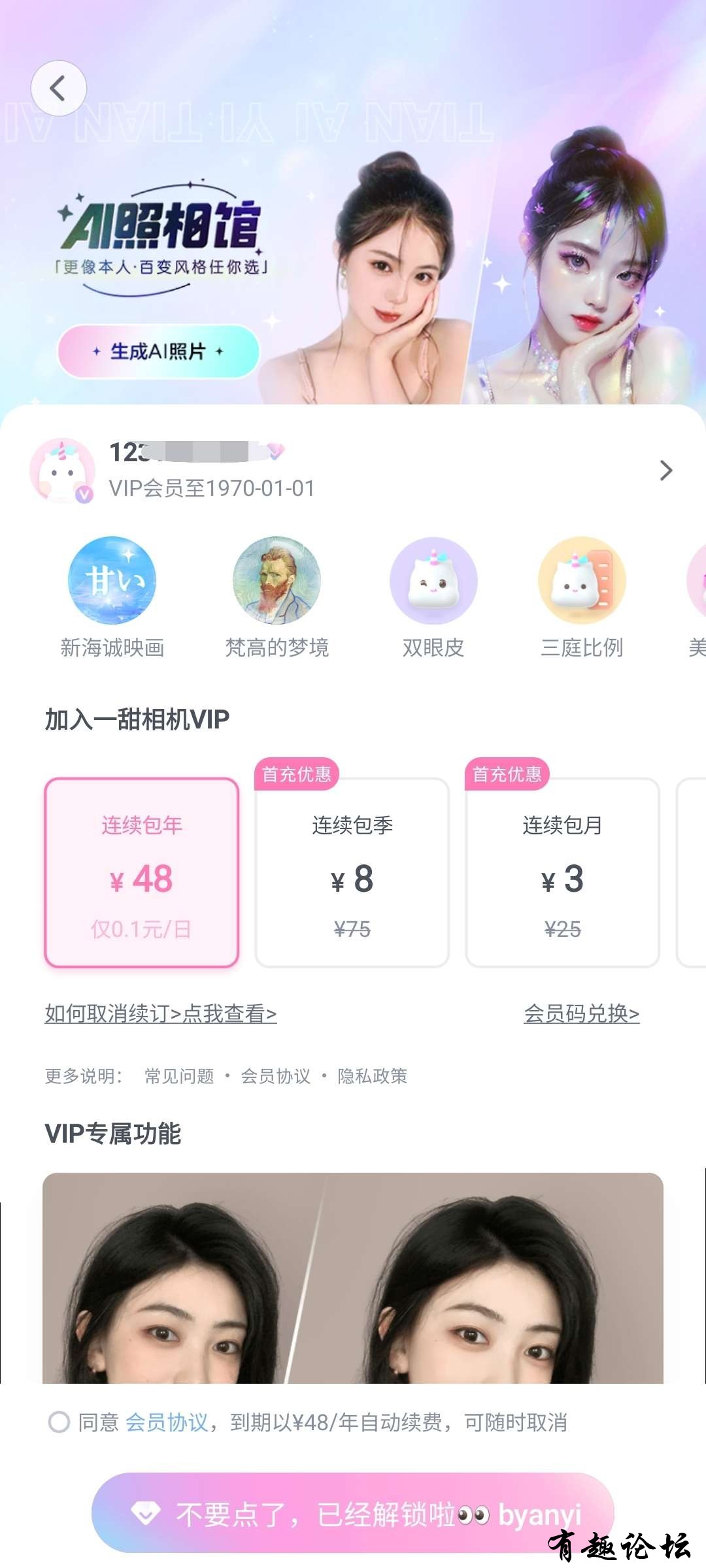The width and height of the screenshot is (706, 1568).
Task: Go back using the top-left arrow
Action: (59, 88)
